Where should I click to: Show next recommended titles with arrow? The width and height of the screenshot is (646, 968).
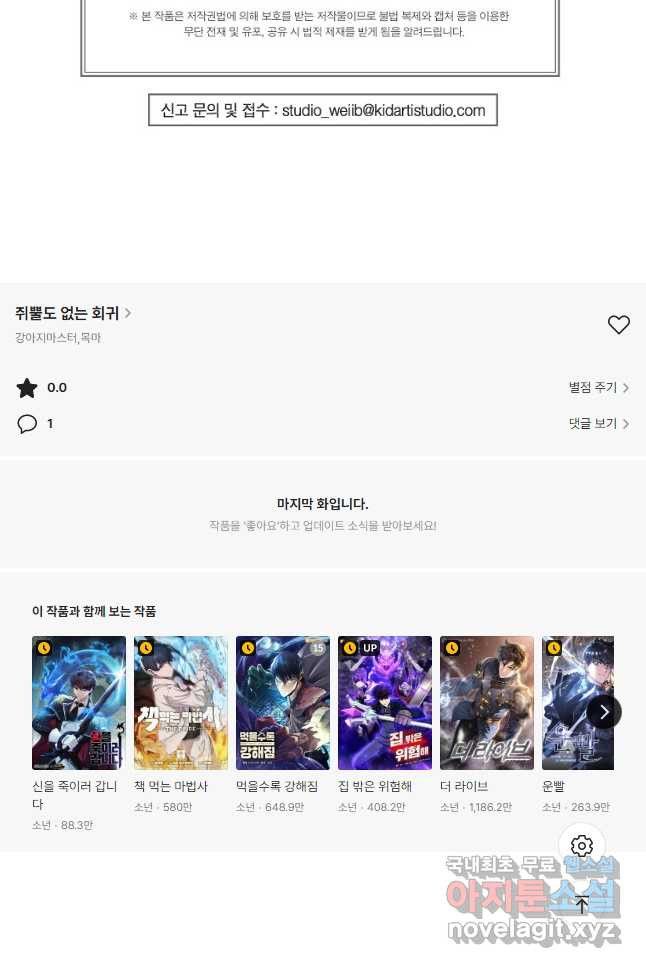coord(603,712)
